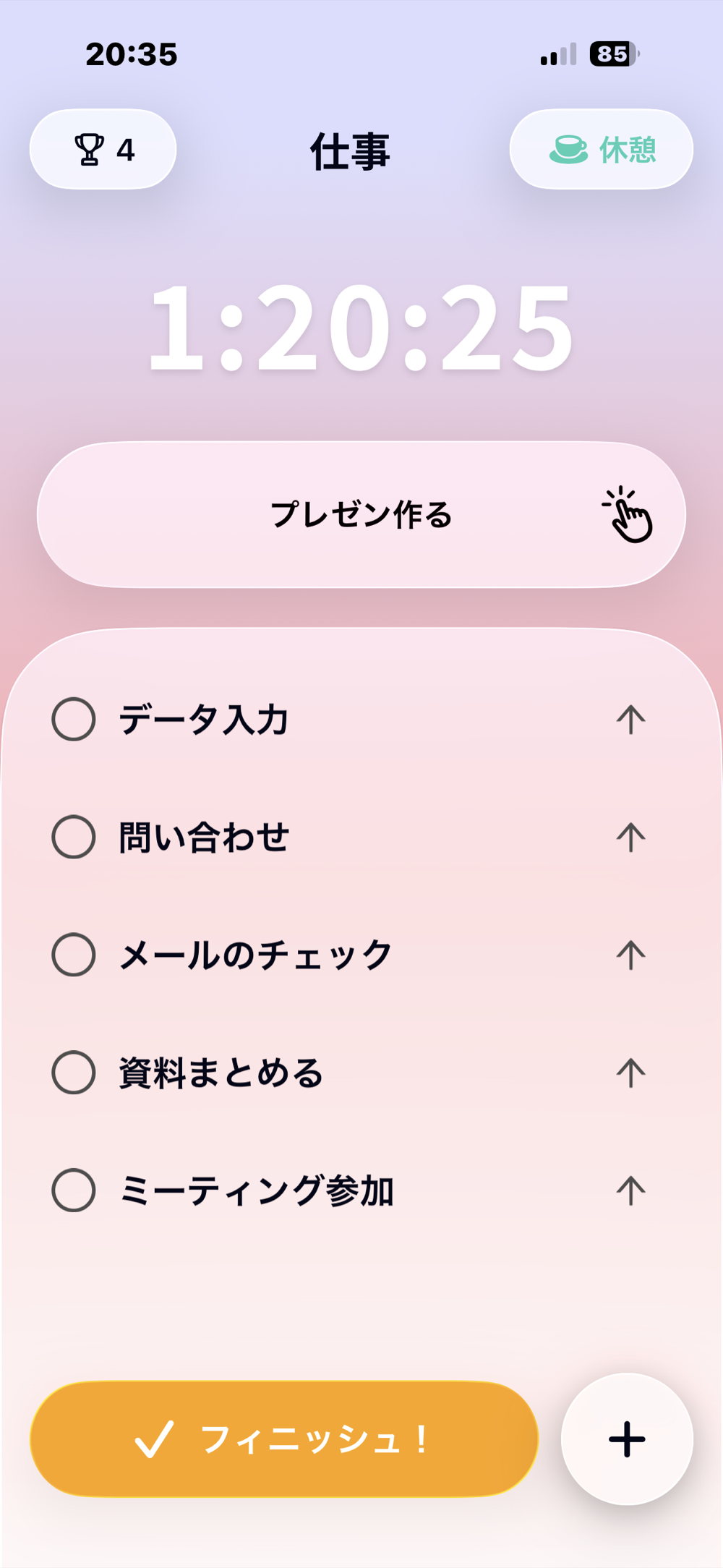This screenshot has height=1568, width=723.
Task: Tap the current task プレゼン作る
Action: [361, 514]
